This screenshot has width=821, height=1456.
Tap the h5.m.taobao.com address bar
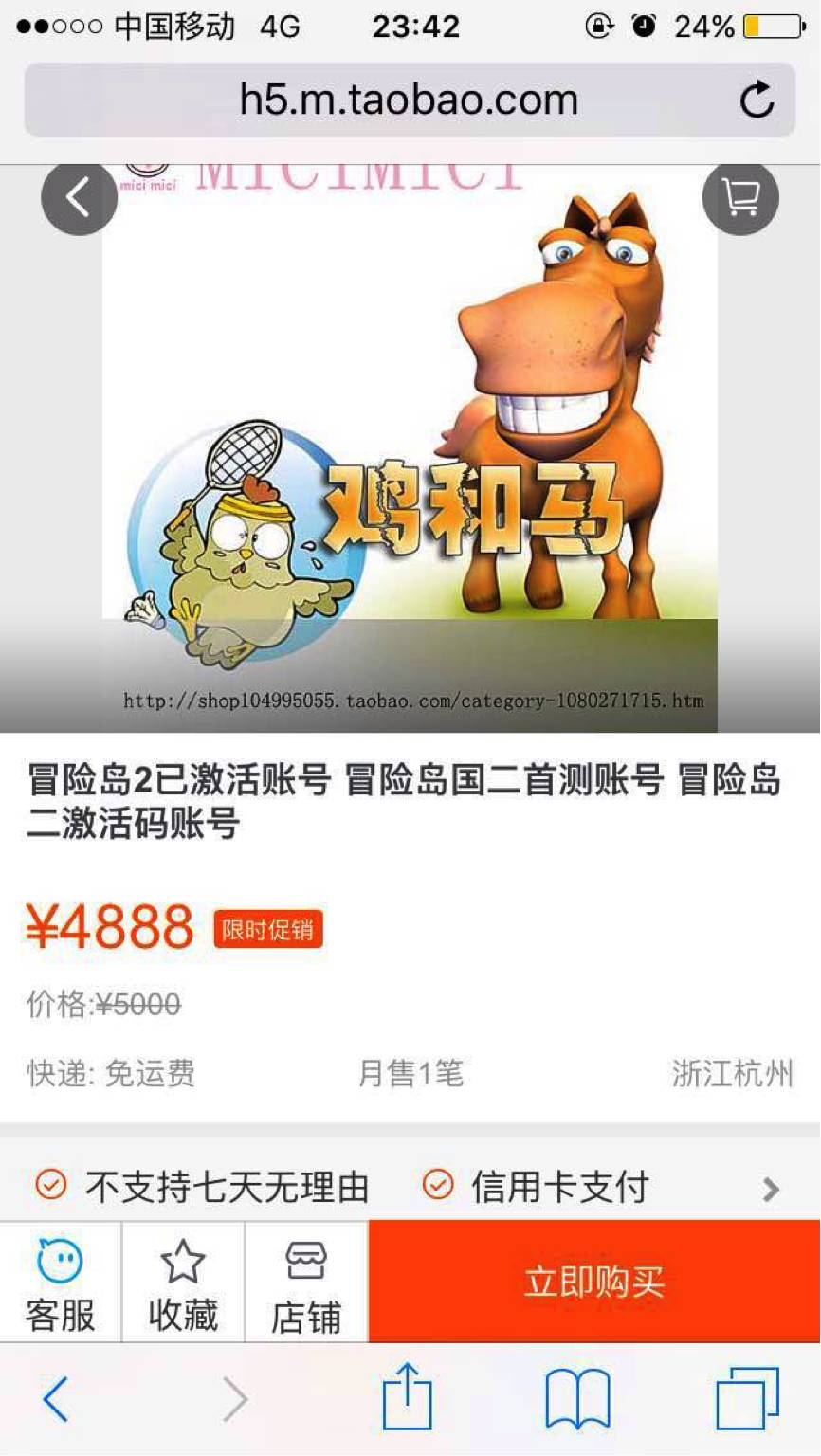tap(408, 100)
